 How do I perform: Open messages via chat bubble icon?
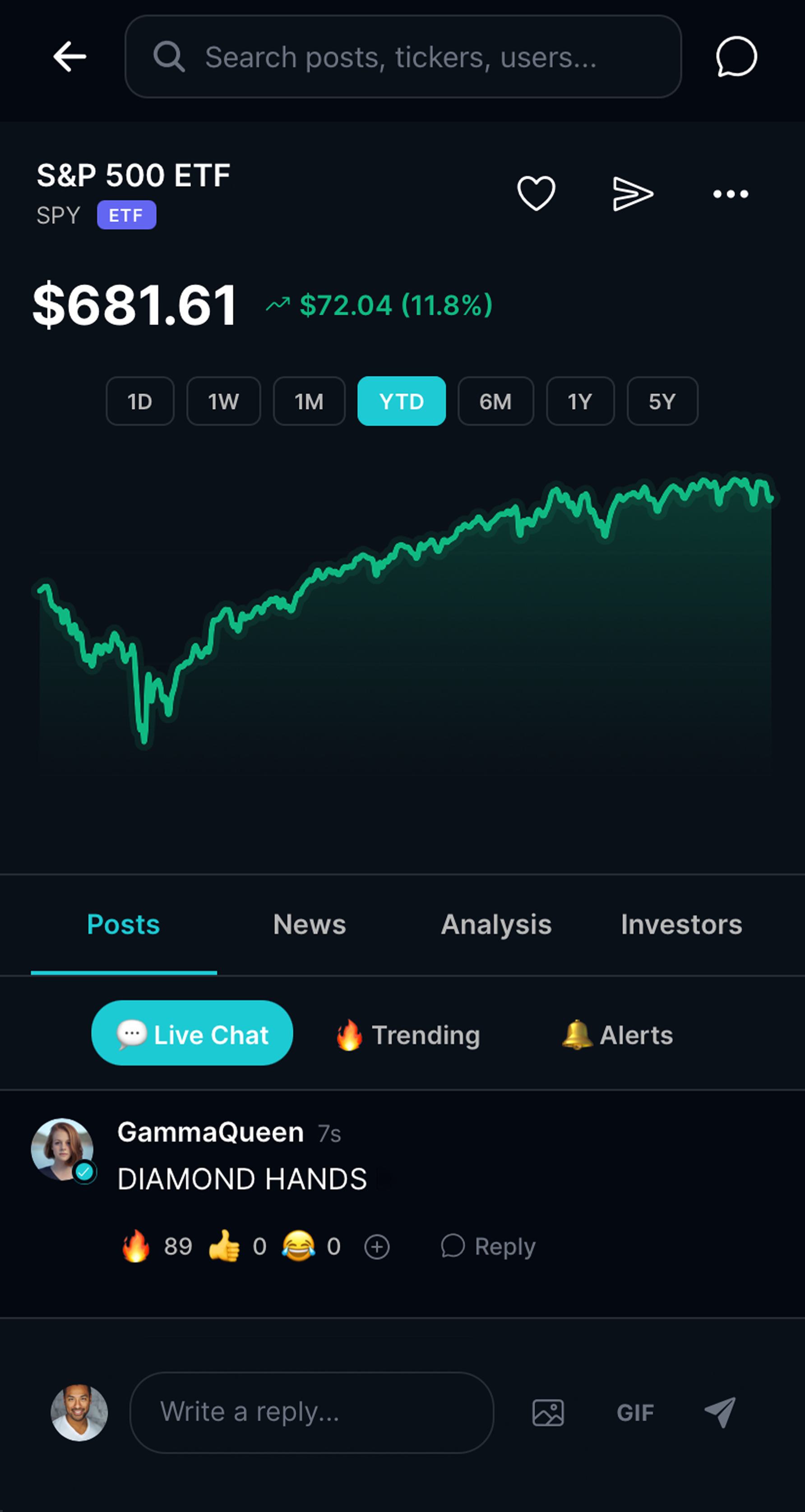coord(736,57)
